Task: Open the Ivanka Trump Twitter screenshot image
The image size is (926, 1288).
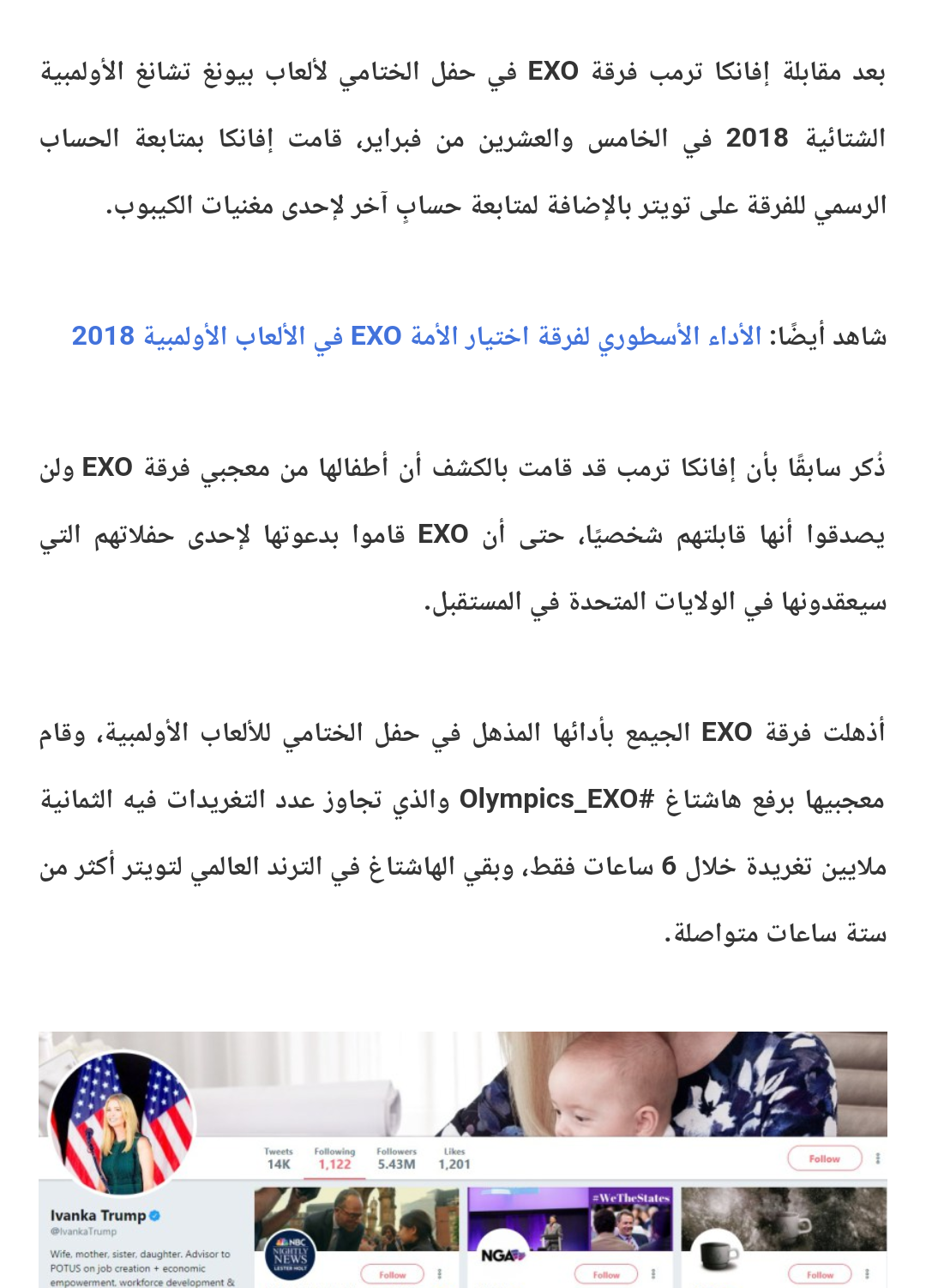Action: [463, 1158]
